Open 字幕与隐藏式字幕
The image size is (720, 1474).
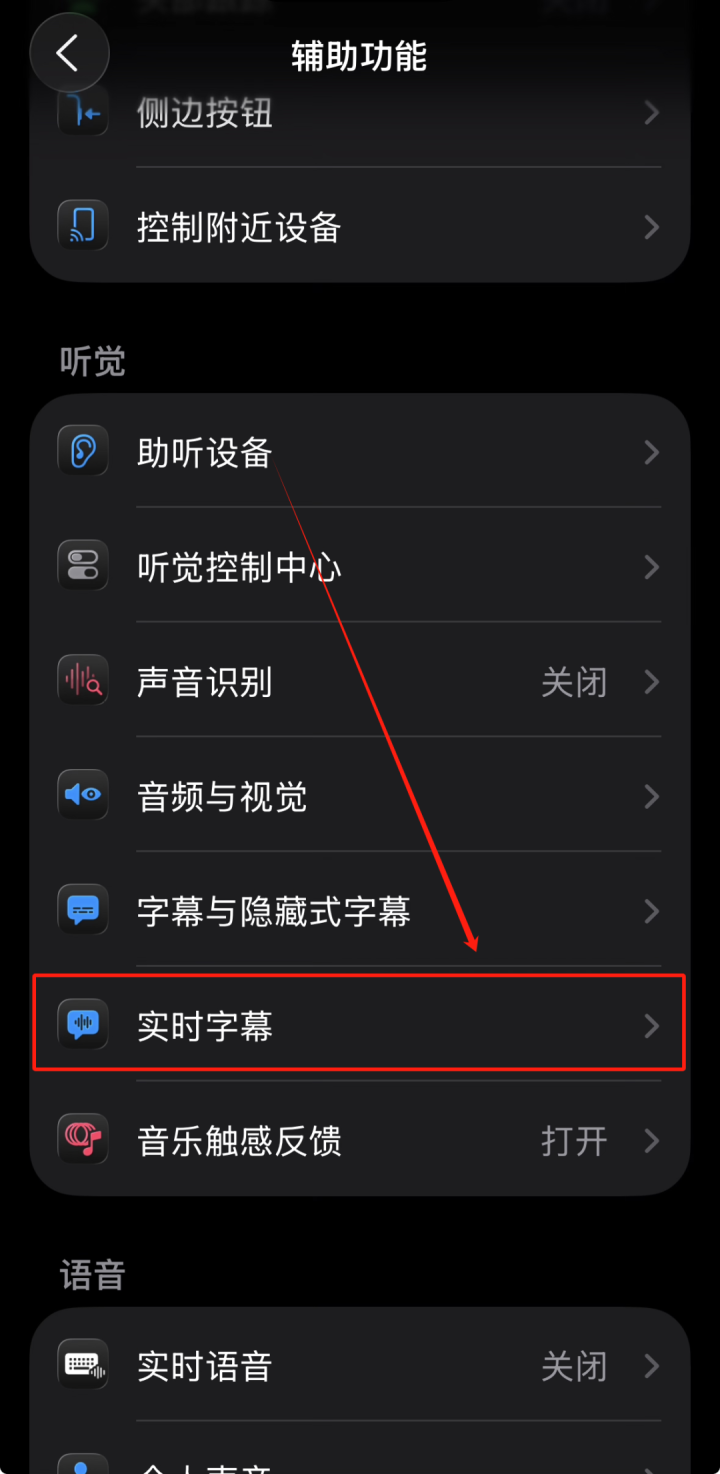click(360, 910)
